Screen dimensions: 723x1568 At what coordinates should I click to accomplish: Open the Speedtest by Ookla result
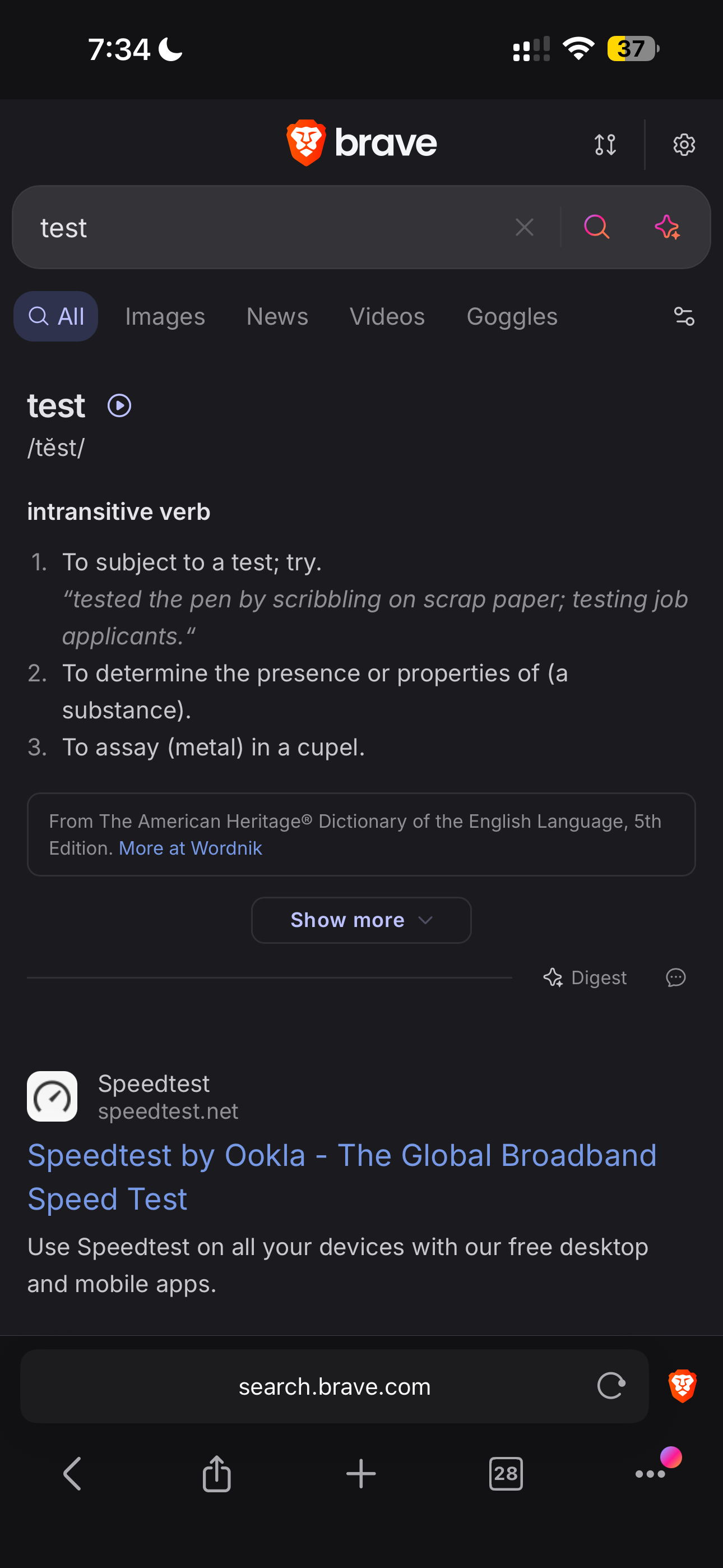pos(342,1177)
